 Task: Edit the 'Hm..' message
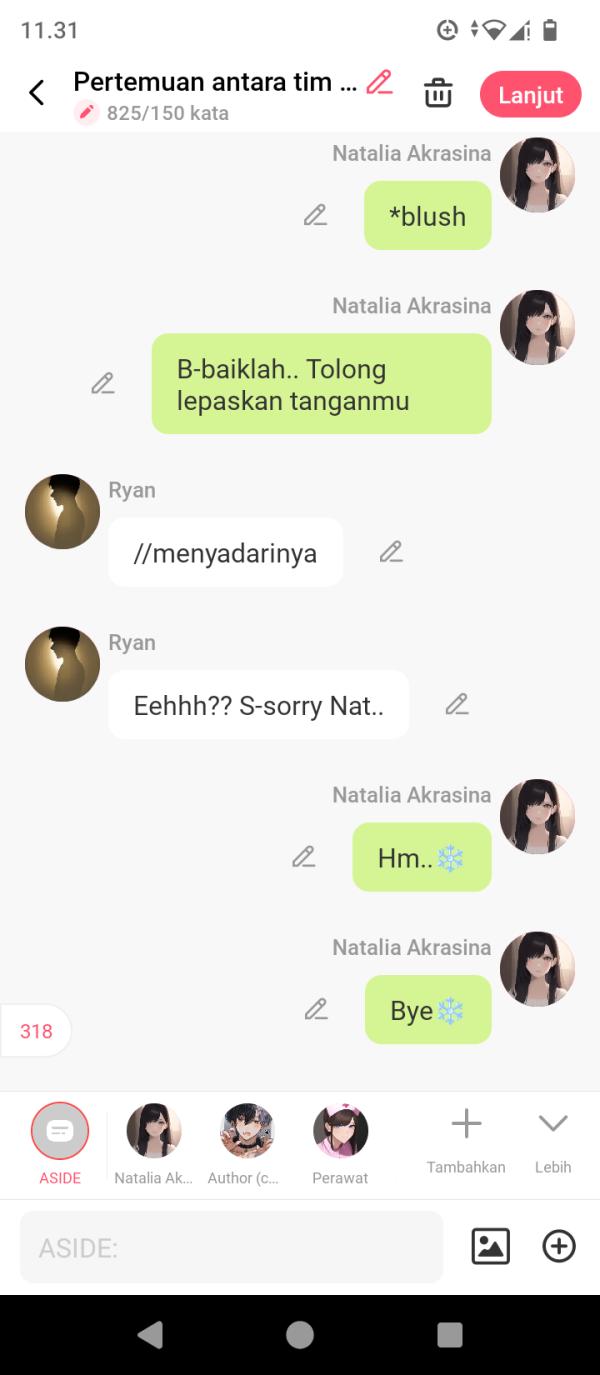point(304,857)
